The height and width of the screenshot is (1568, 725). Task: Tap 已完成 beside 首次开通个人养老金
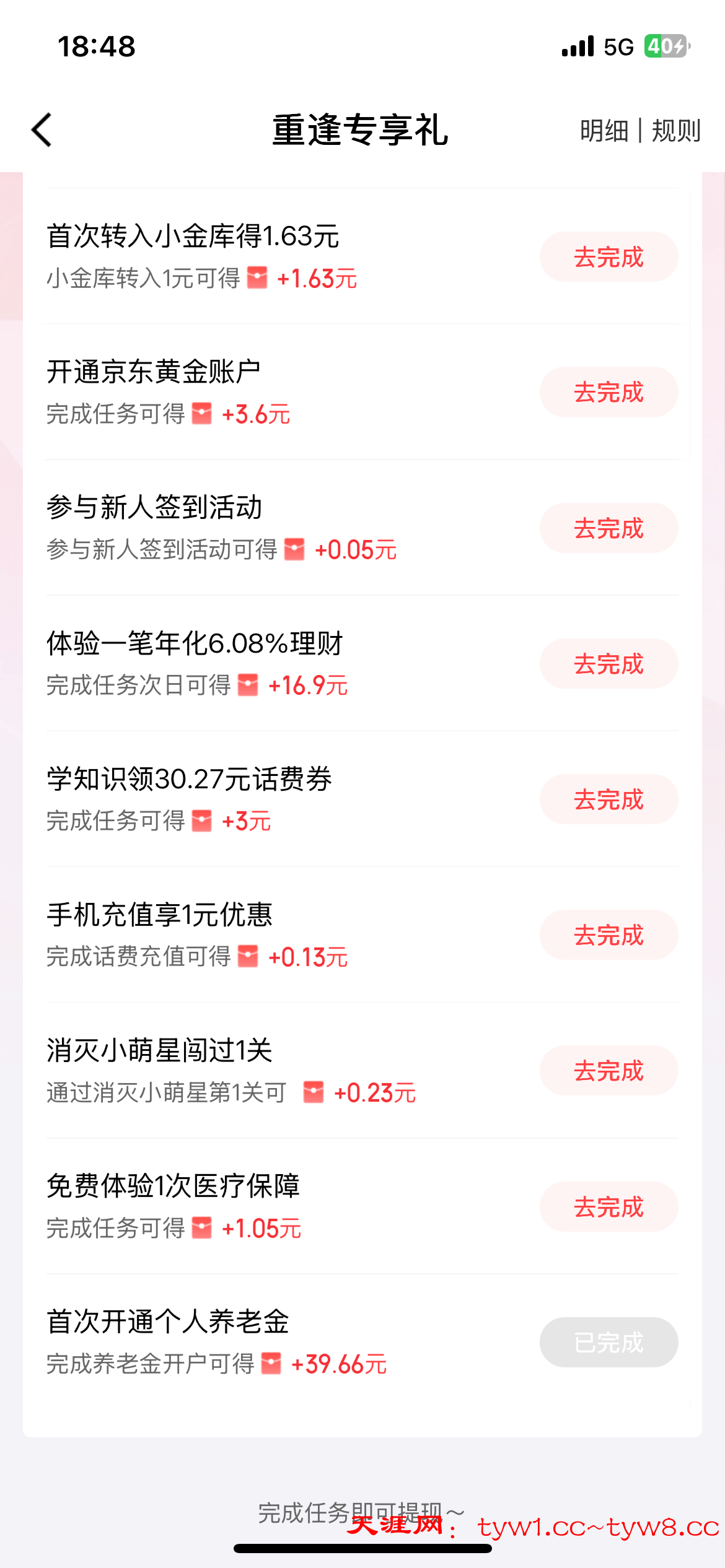click(609, 1343)
